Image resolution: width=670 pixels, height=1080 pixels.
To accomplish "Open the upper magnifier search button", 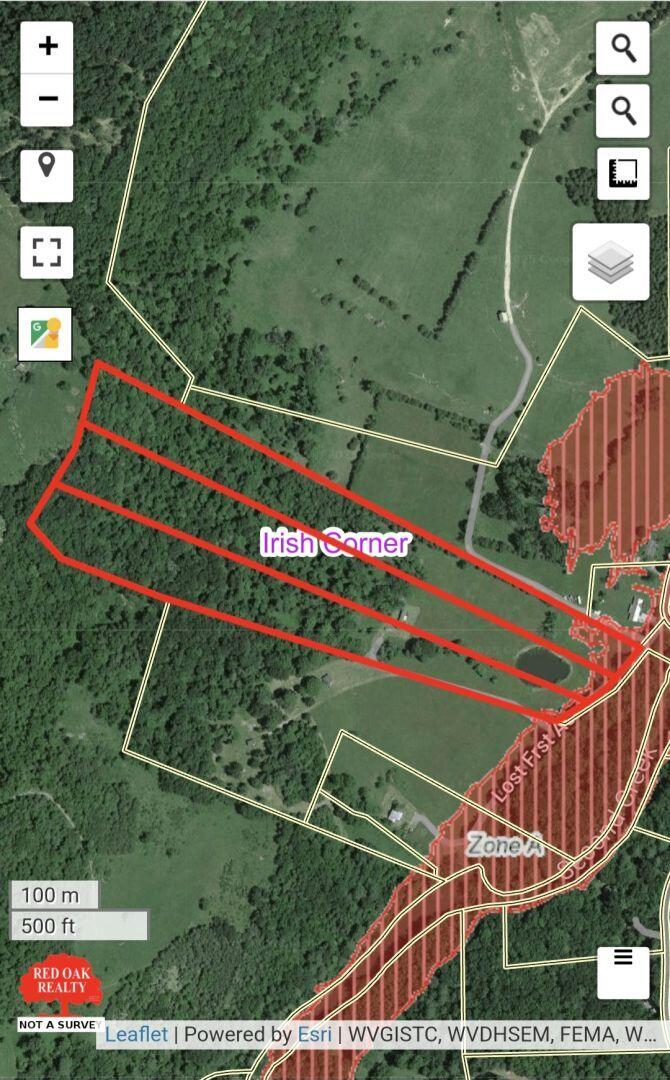I will point(623,48).
